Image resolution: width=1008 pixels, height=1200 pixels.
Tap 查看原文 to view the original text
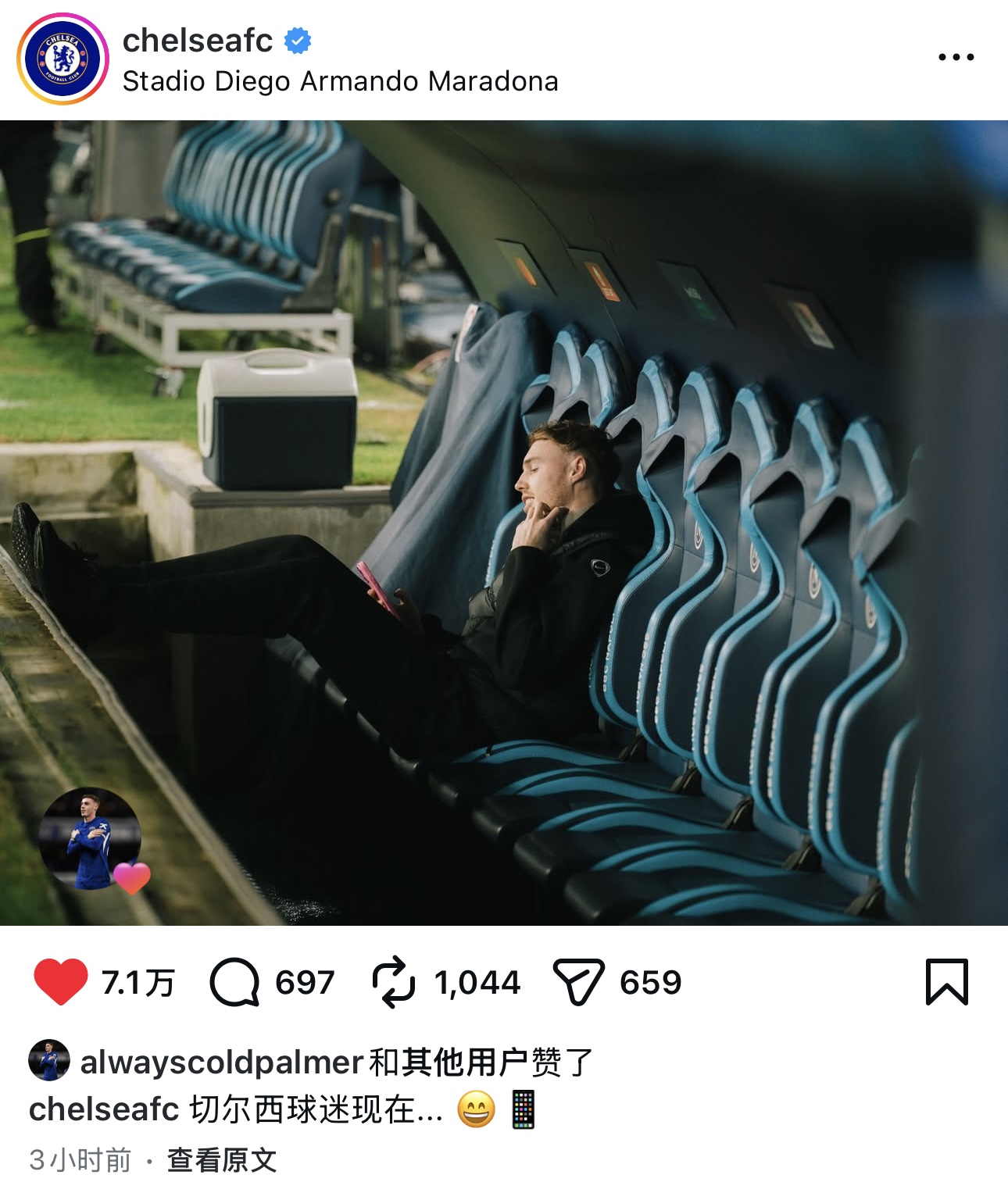[x=222, y=1160]
